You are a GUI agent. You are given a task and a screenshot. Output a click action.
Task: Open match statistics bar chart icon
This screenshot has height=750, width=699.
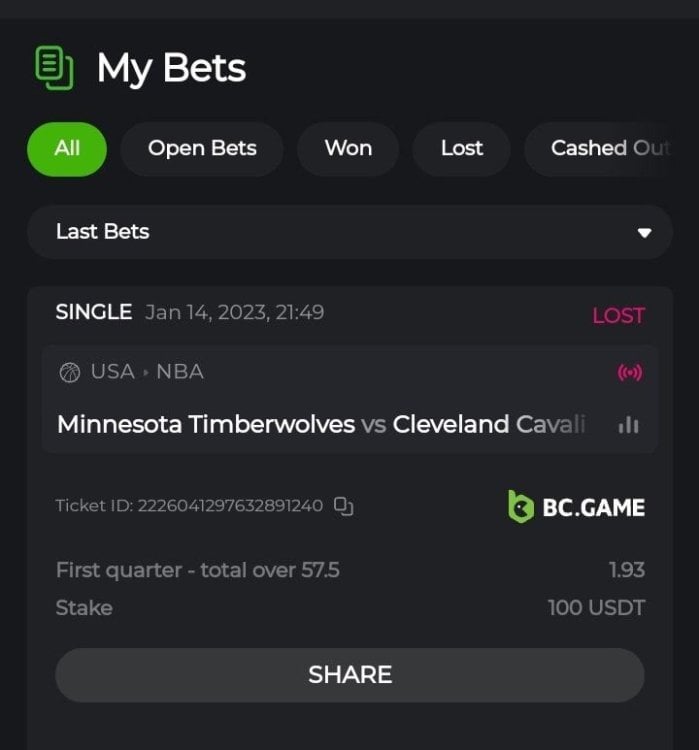[x=628, y=425]
